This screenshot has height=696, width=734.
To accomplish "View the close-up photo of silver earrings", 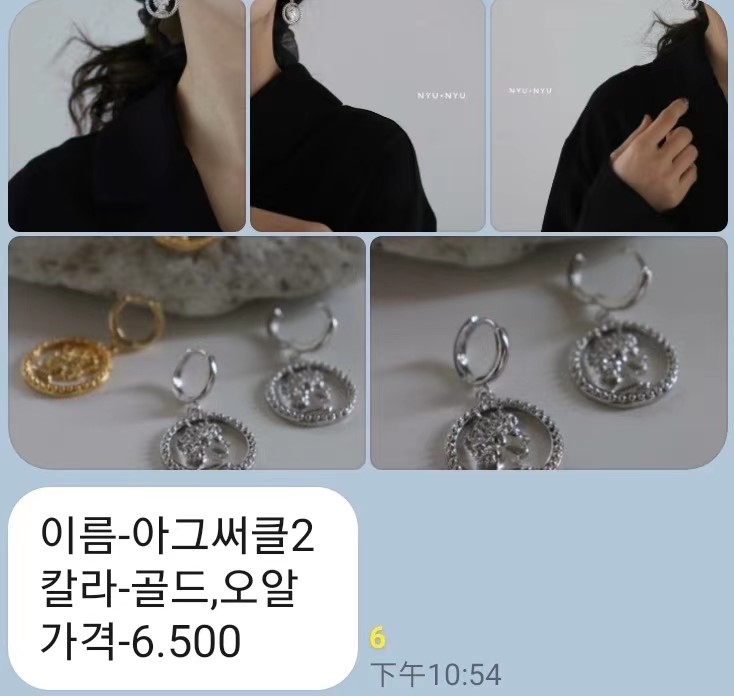I will click(x=549, y=353).
